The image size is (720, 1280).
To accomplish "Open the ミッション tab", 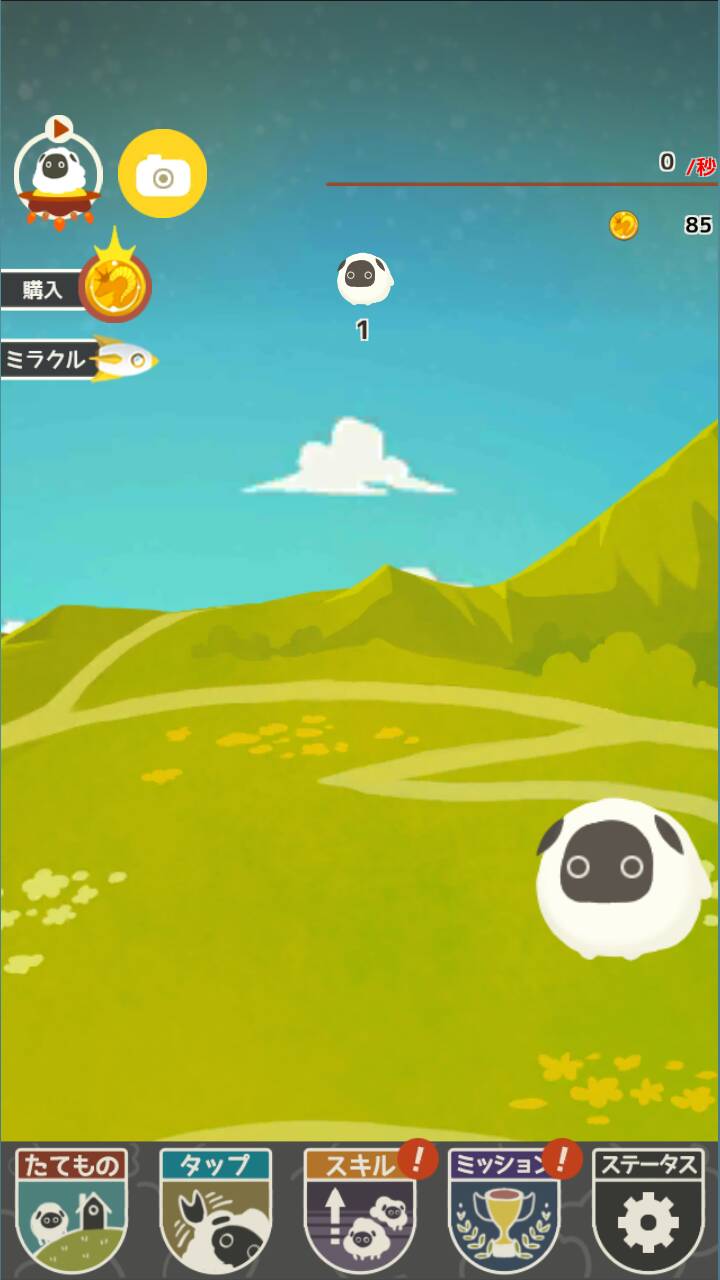I will [x=503, y=1209].
